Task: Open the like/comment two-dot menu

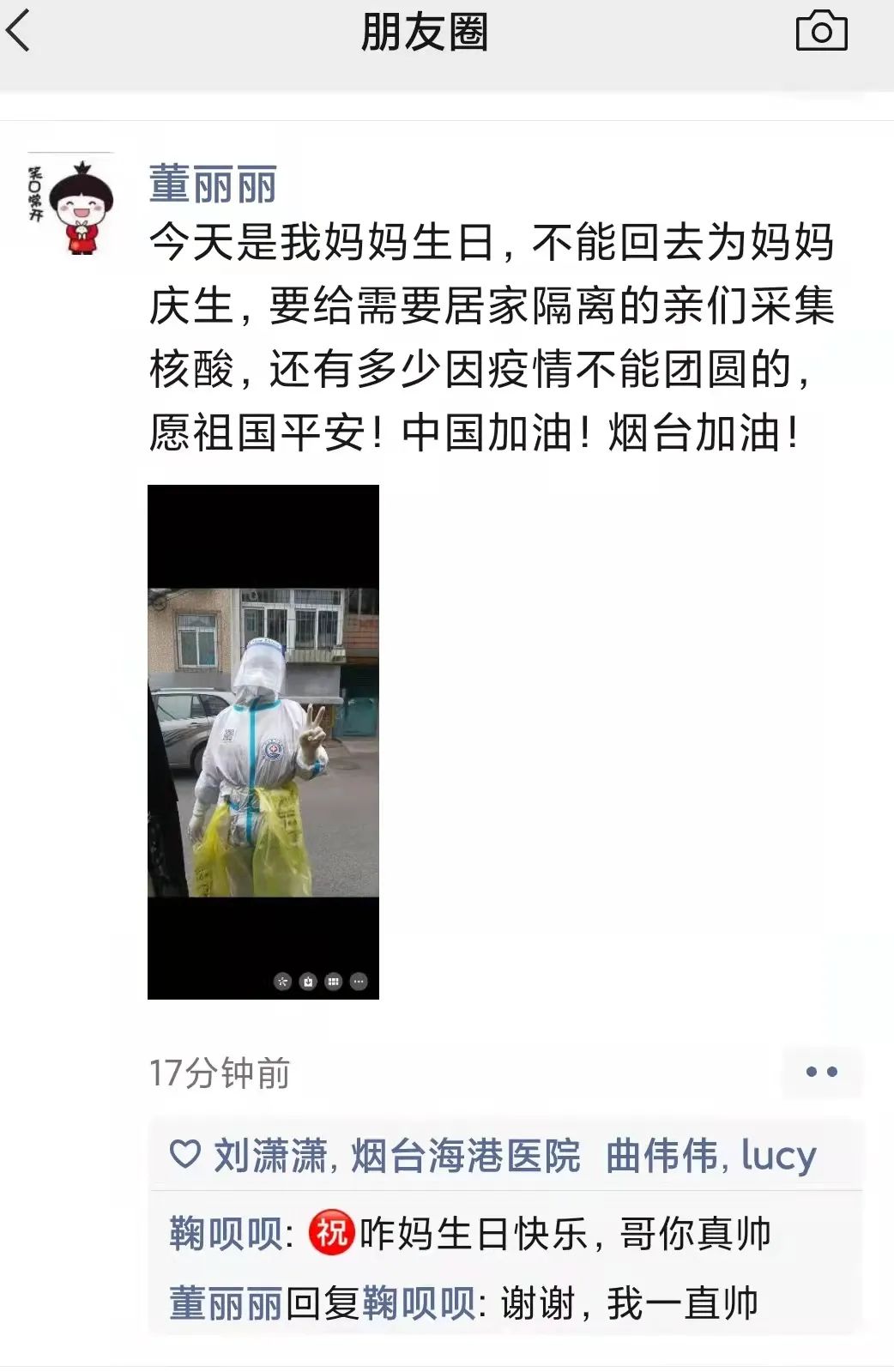Action: (821, 1072)
